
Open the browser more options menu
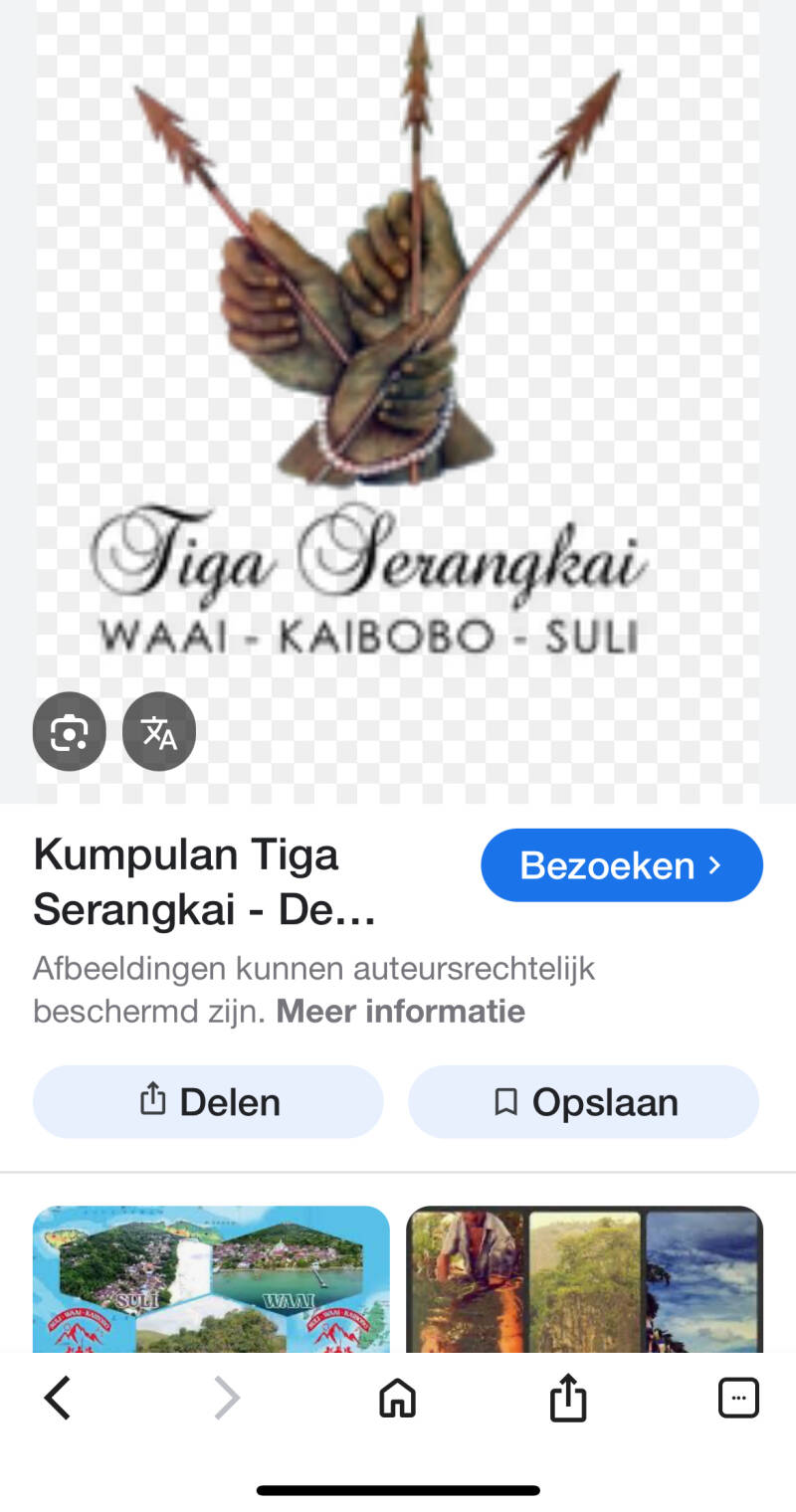coord(738,1399)
